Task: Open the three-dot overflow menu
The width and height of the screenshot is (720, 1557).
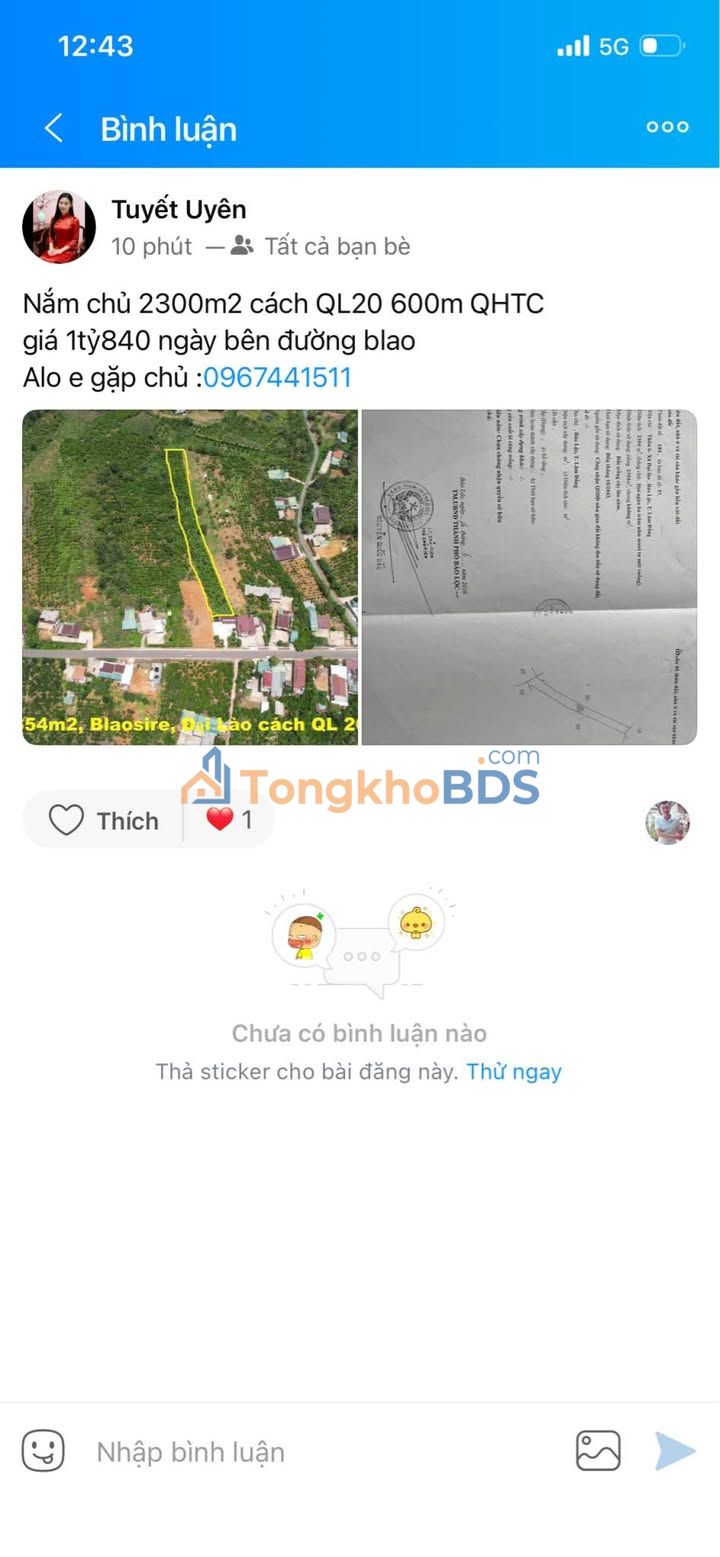Action: pos(667,127)
